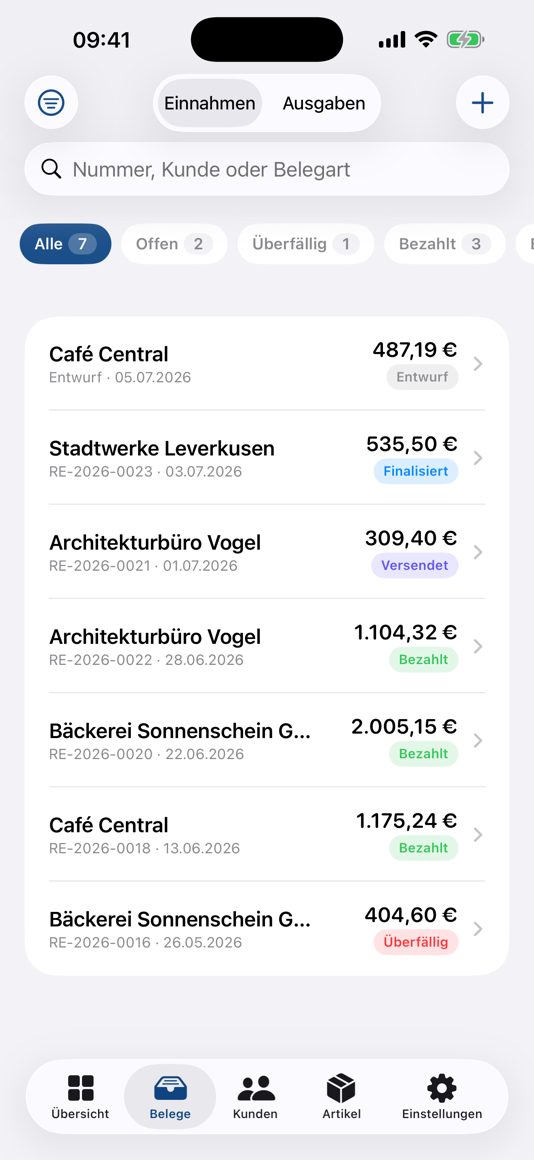Open Café Central invoice RE-2026-0018

[267, 834]
